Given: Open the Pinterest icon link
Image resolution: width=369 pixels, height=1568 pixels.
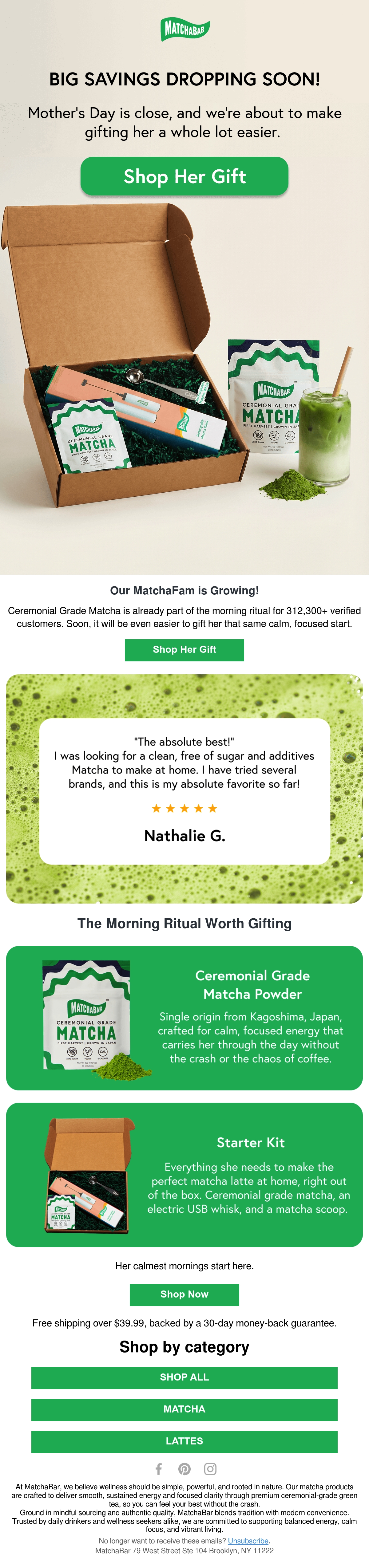Looking at the screenshot, I should click(184, 1469).
